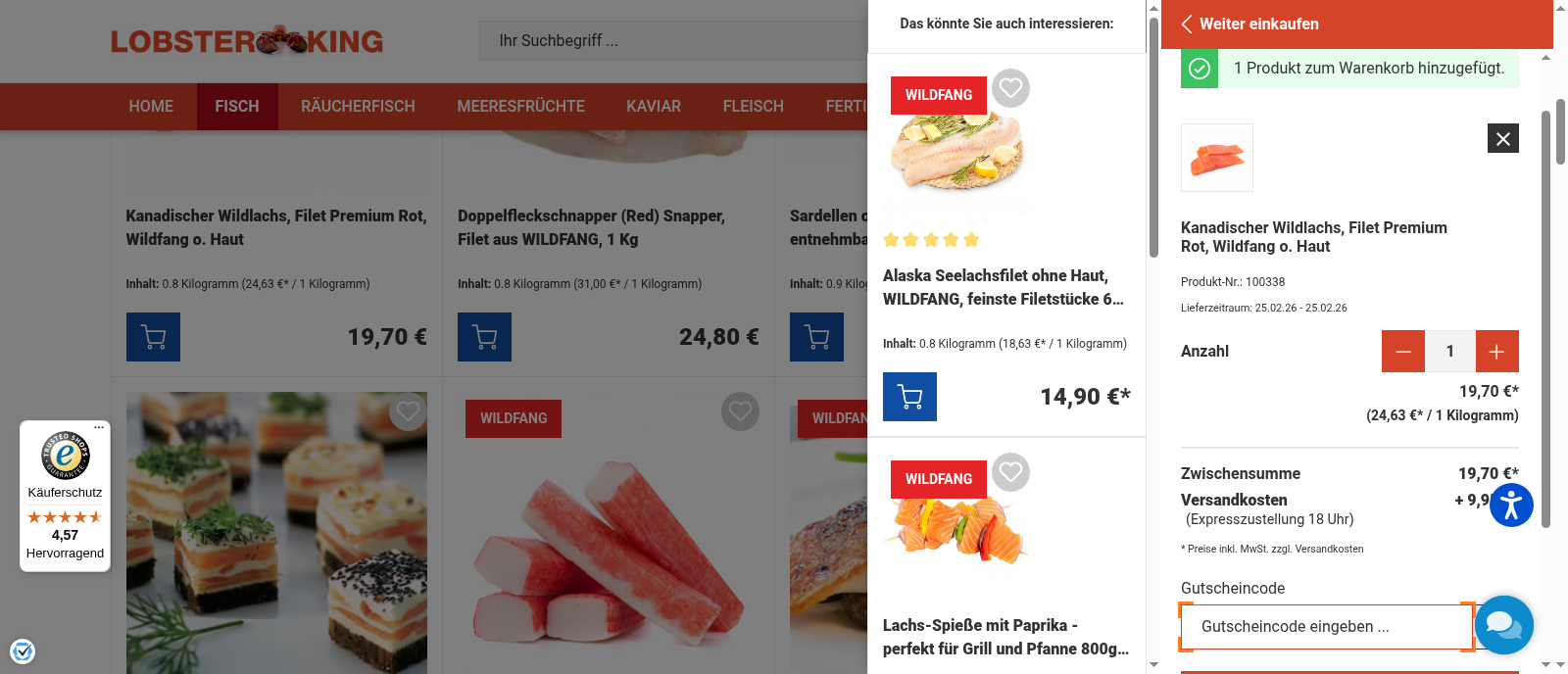
Task: Focus the Gutscheincode input field
Action: point(1326,627)
